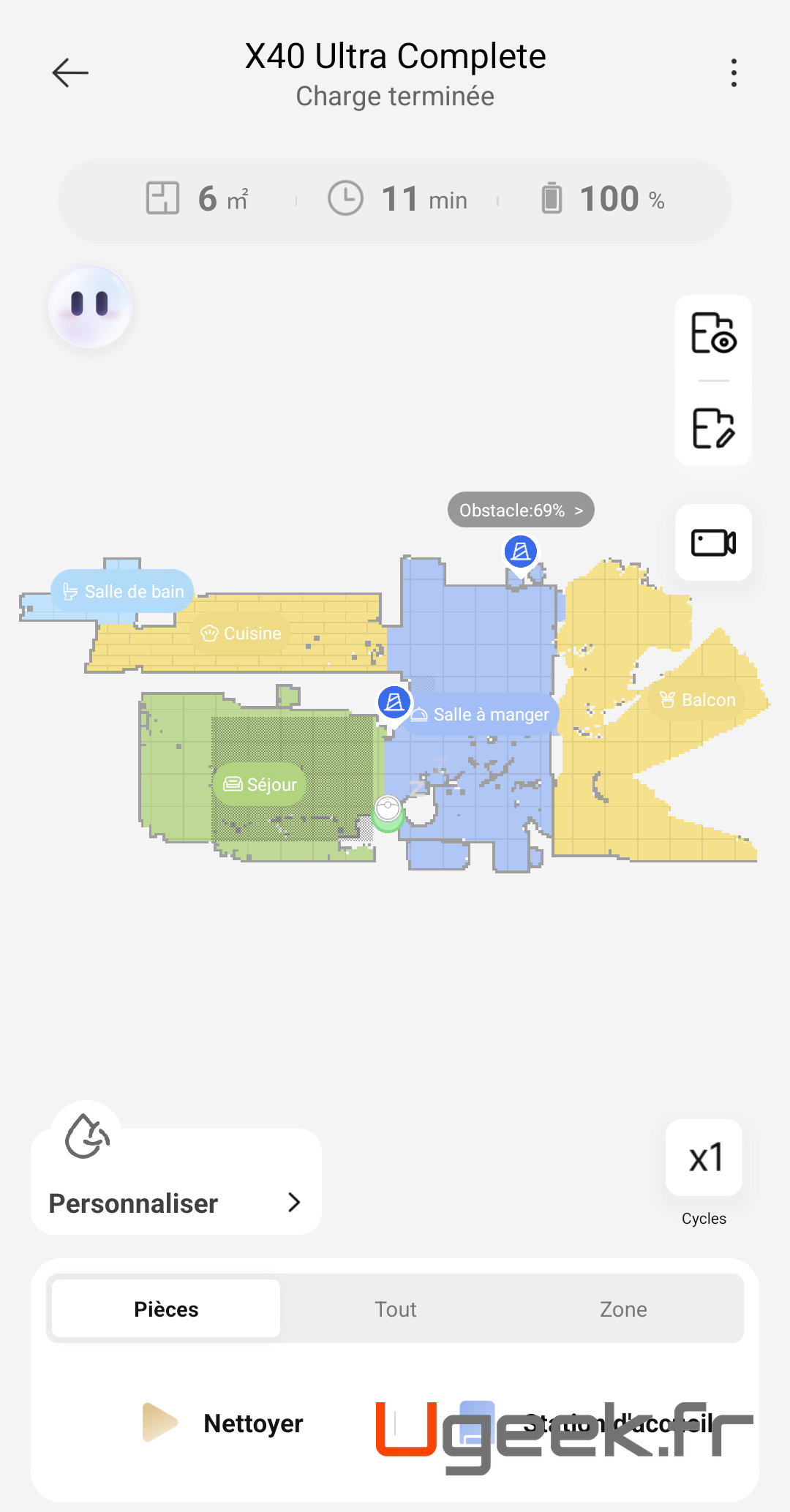Tap the robot assistant avatar
Image resolution: width=790 pixels, height=1512 pixels.
pos(90,306)
